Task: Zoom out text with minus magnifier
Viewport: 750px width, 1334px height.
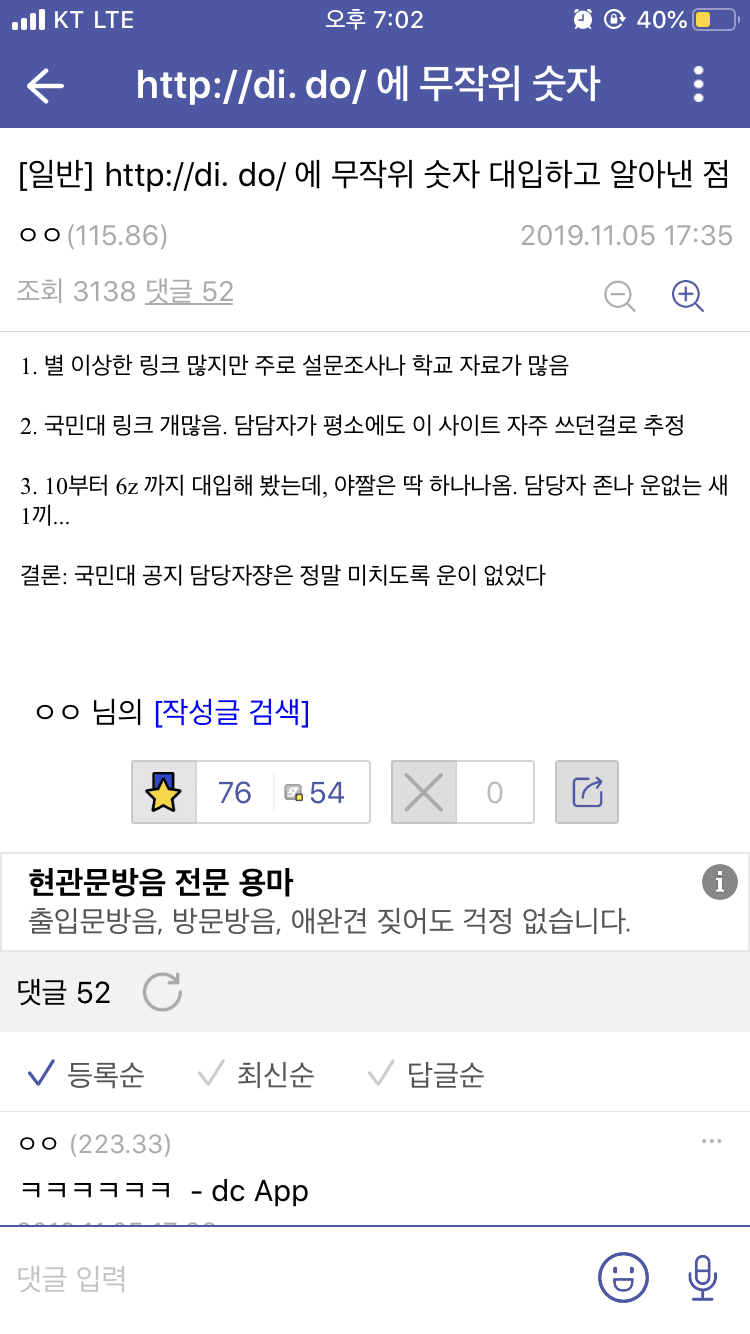Action: [620, 295]
